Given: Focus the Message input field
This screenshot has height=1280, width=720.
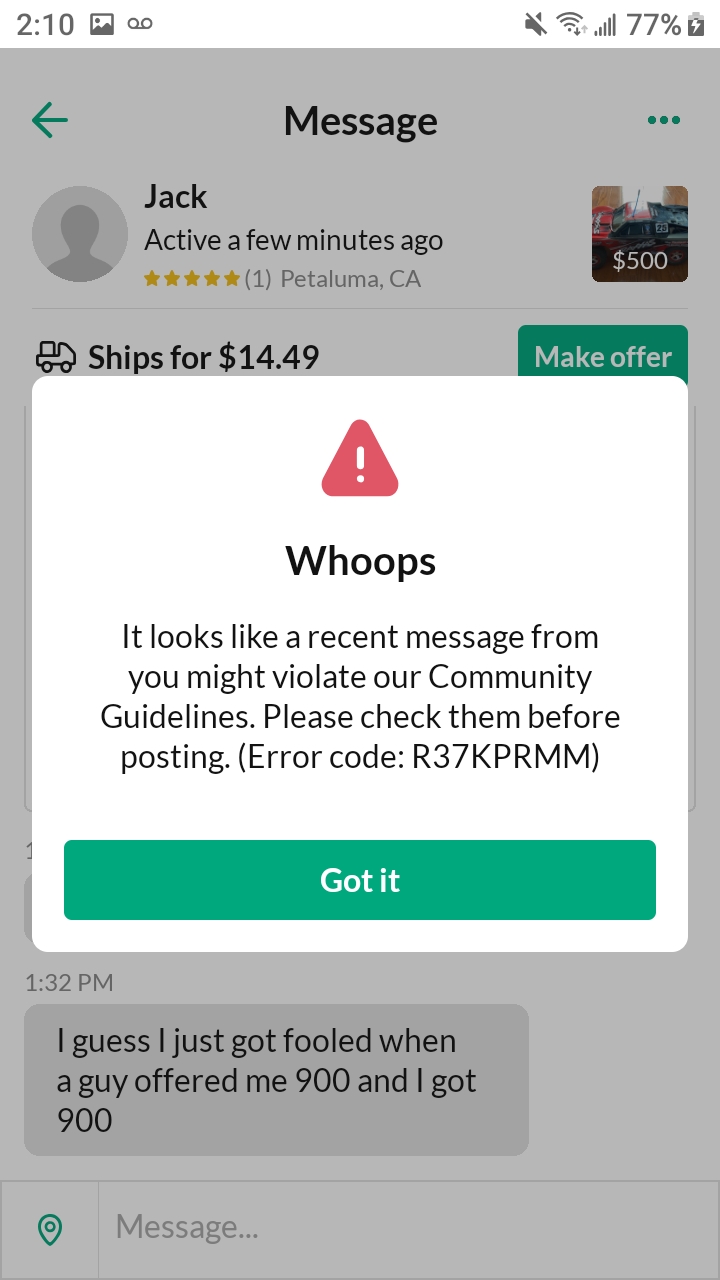Looking at the screenshot, I should click(x=408, y=1229).
